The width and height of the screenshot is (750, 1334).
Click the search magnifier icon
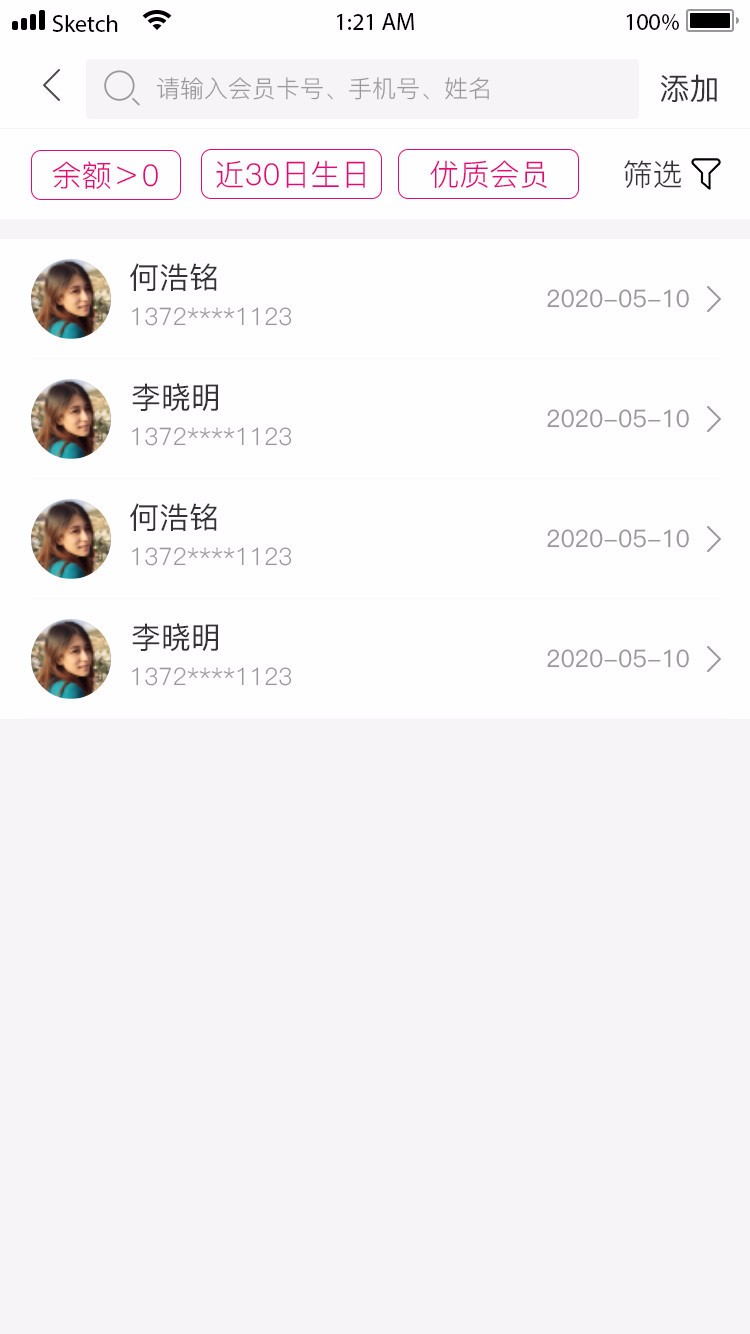click(120, 88)
